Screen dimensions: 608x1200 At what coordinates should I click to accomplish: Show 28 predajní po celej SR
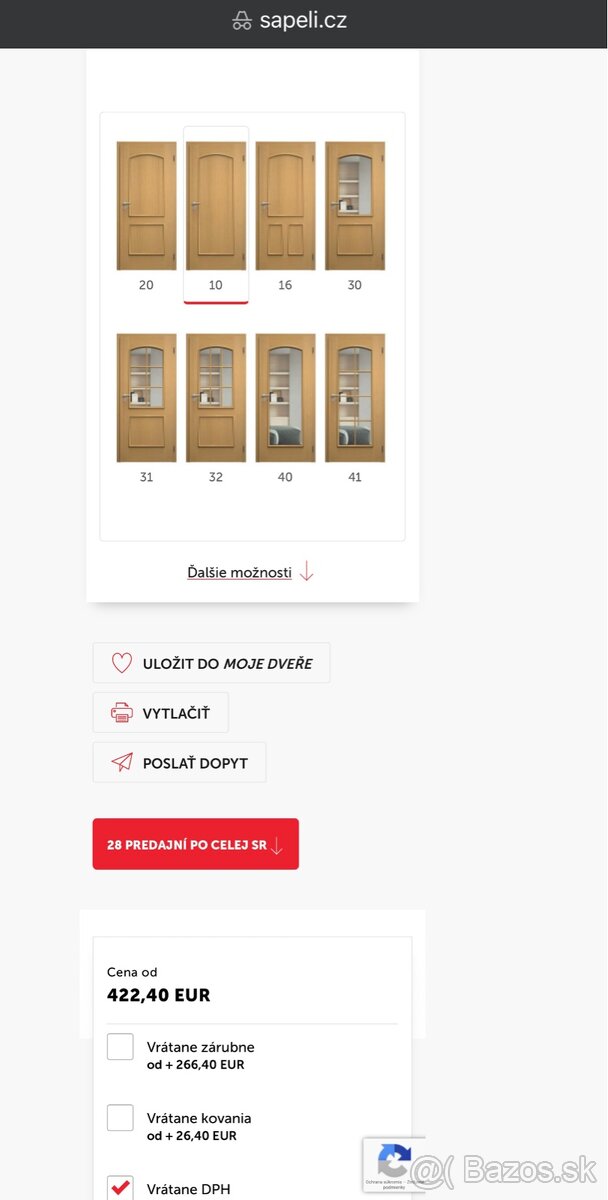pos(196,845)
